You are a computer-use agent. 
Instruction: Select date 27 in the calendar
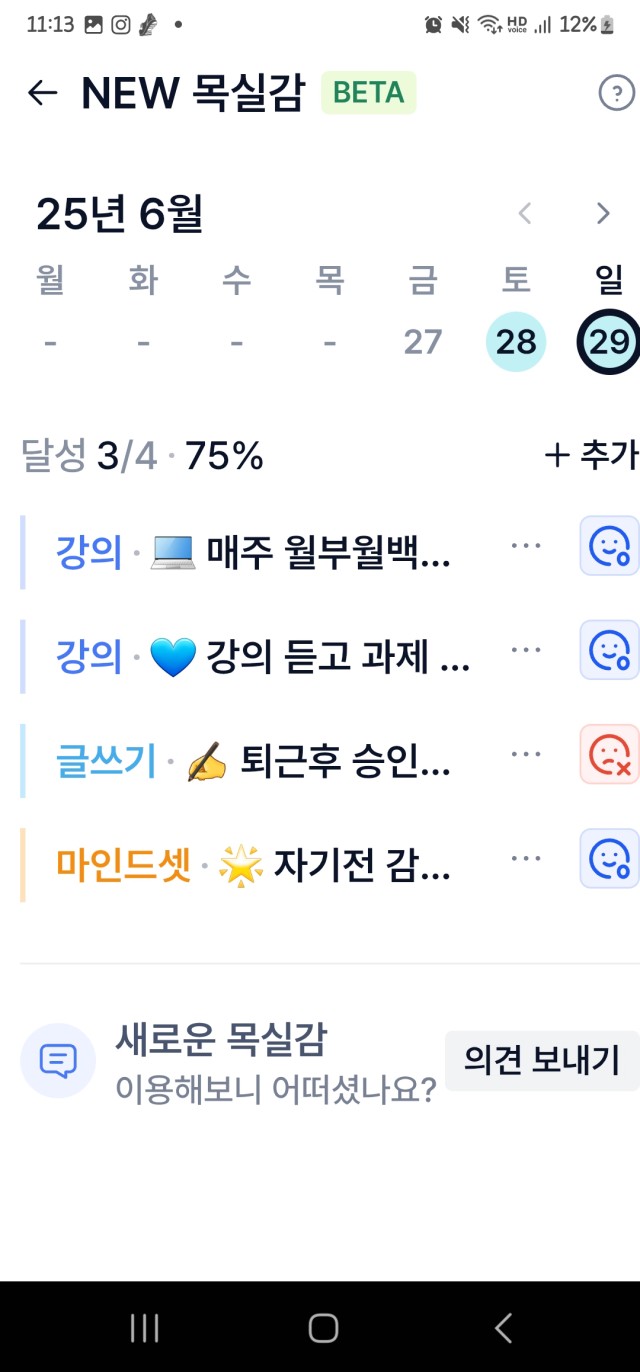(x=423, y=342)
